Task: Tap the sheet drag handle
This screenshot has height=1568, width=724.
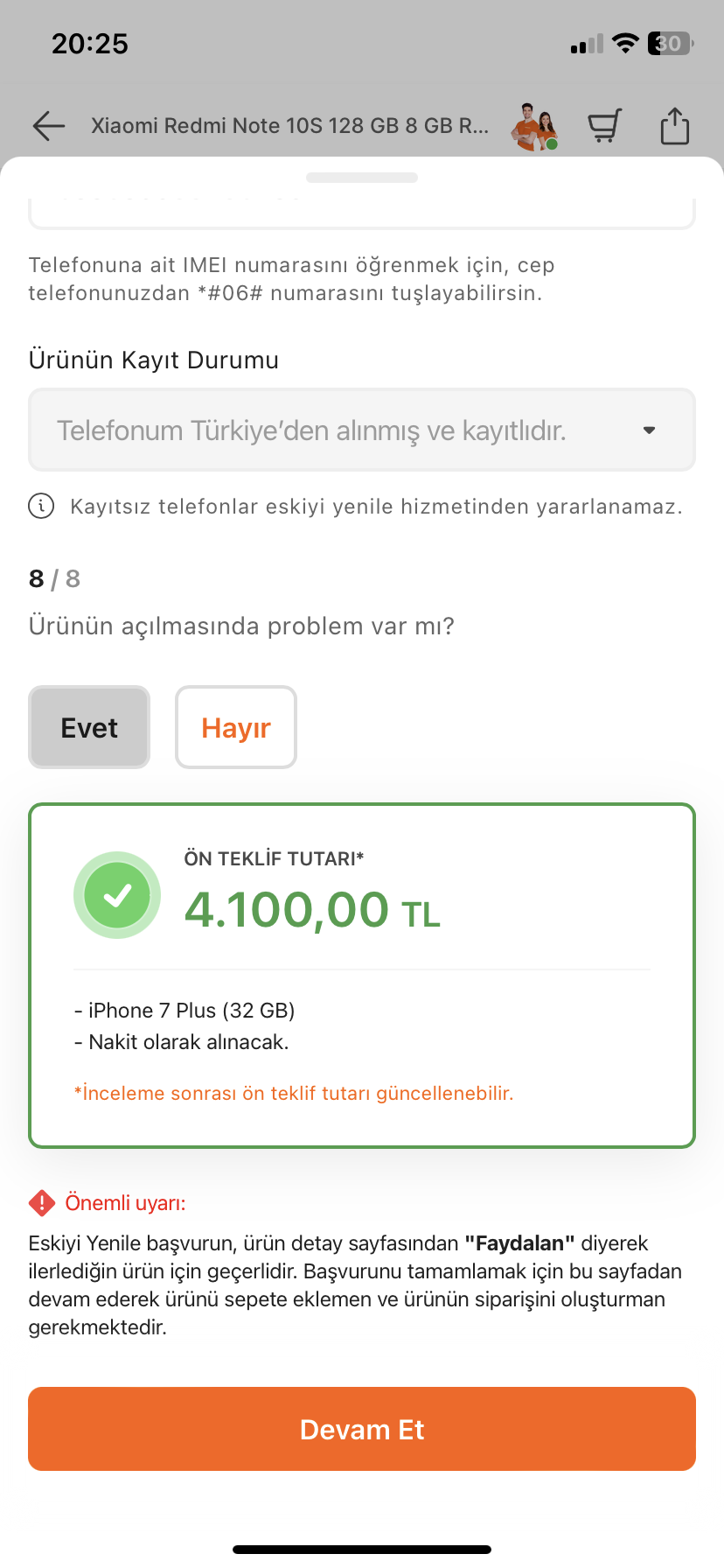Action: (362, 178)
